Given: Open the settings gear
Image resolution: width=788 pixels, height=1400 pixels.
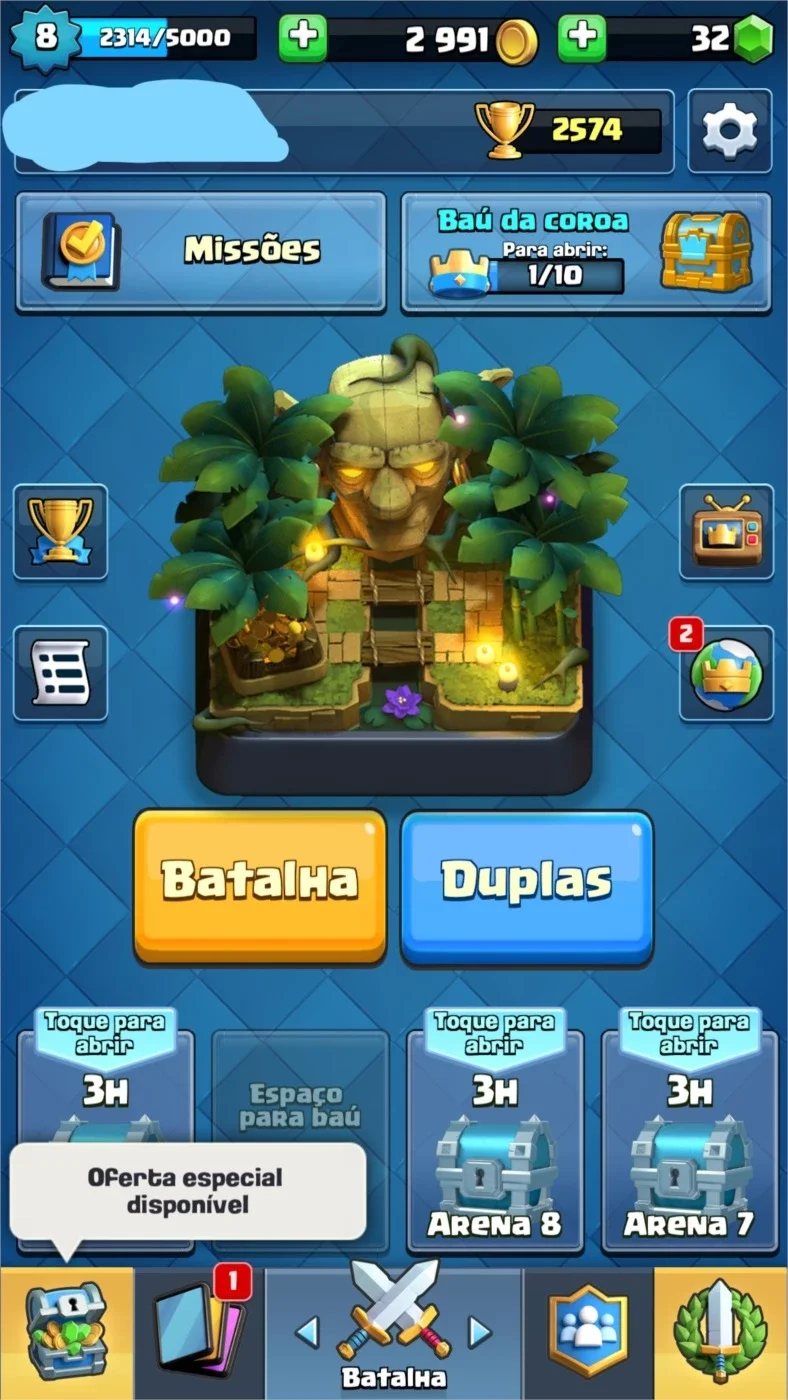Looking at the screenshot, I should 730,131.
